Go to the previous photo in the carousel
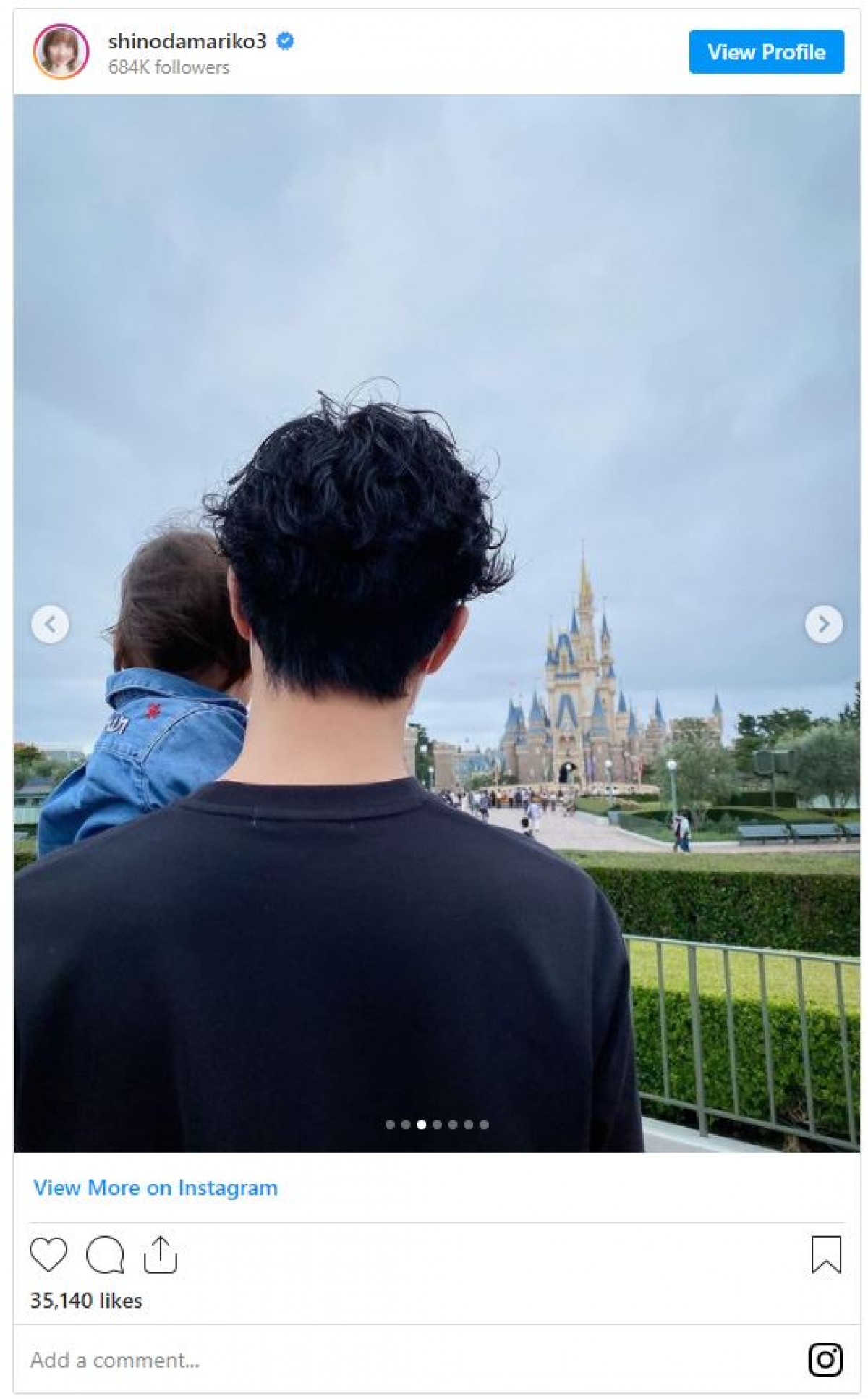 tap(50, 624)
